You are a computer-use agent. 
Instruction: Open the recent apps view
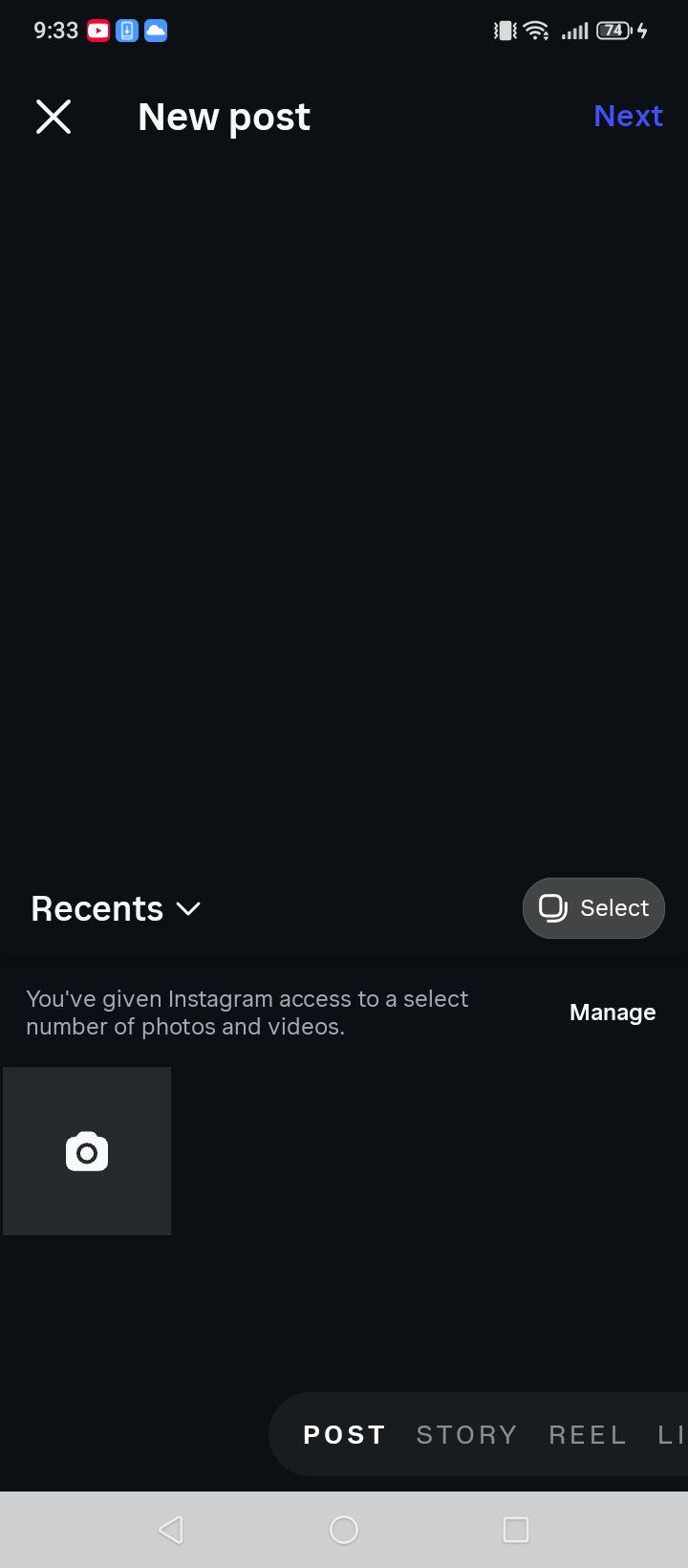[x=516, y=1530]
